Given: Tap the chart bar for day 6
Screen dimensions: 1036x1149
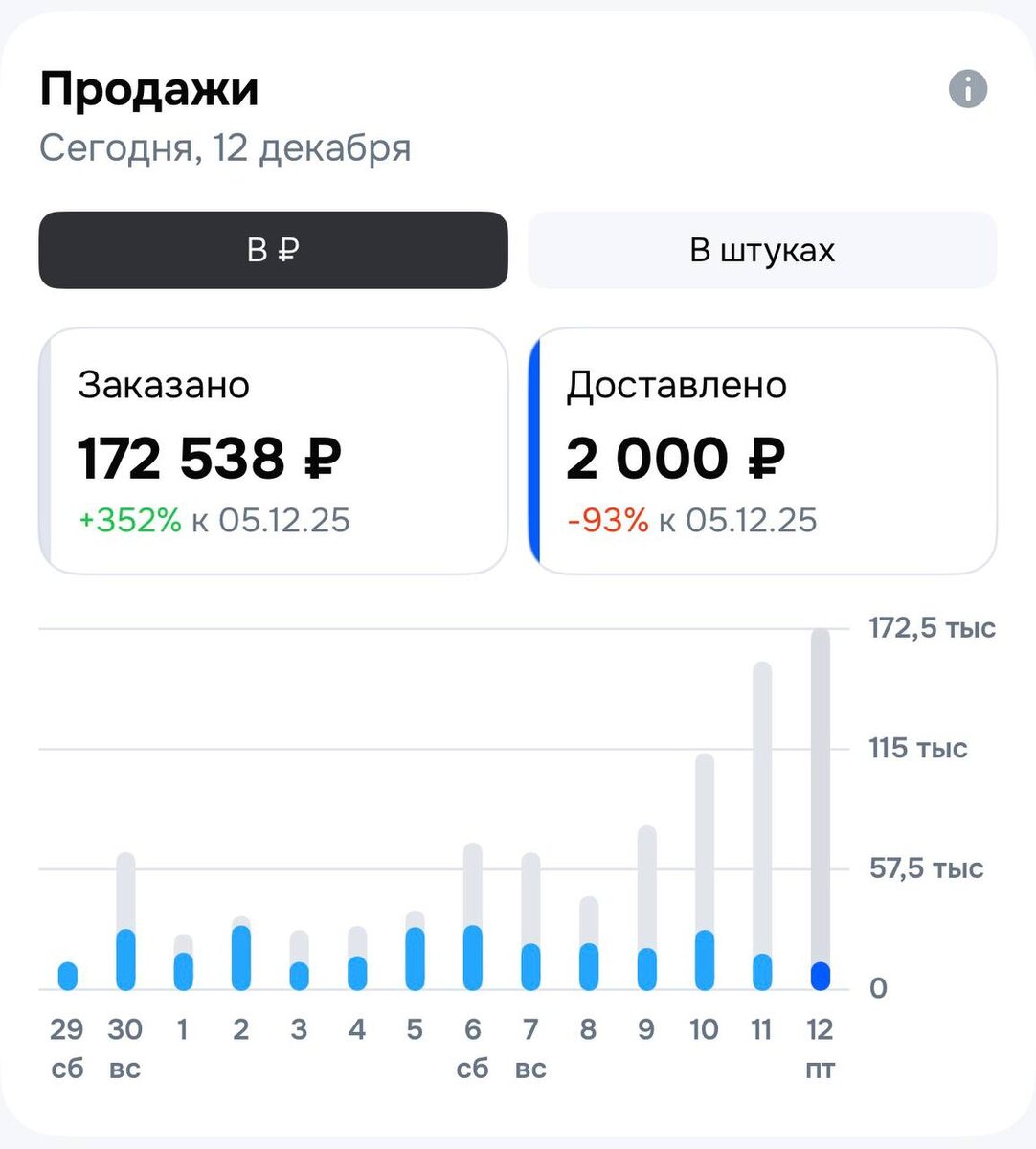Looking at the screenshot, I should (x=473, y=916).
